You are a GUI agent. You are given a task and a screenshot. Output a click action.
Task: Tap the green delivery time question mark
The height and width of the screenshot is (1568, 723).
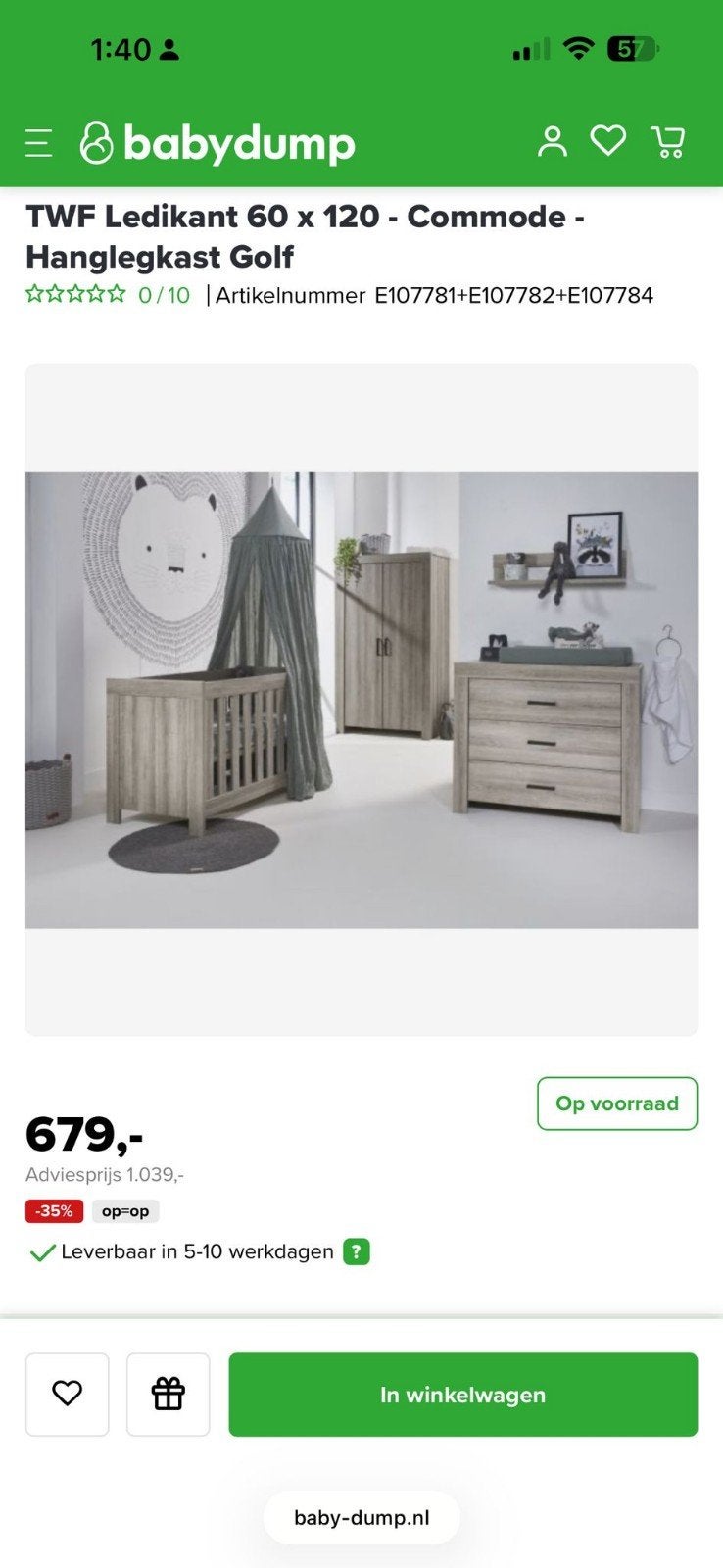[357, 1251]
